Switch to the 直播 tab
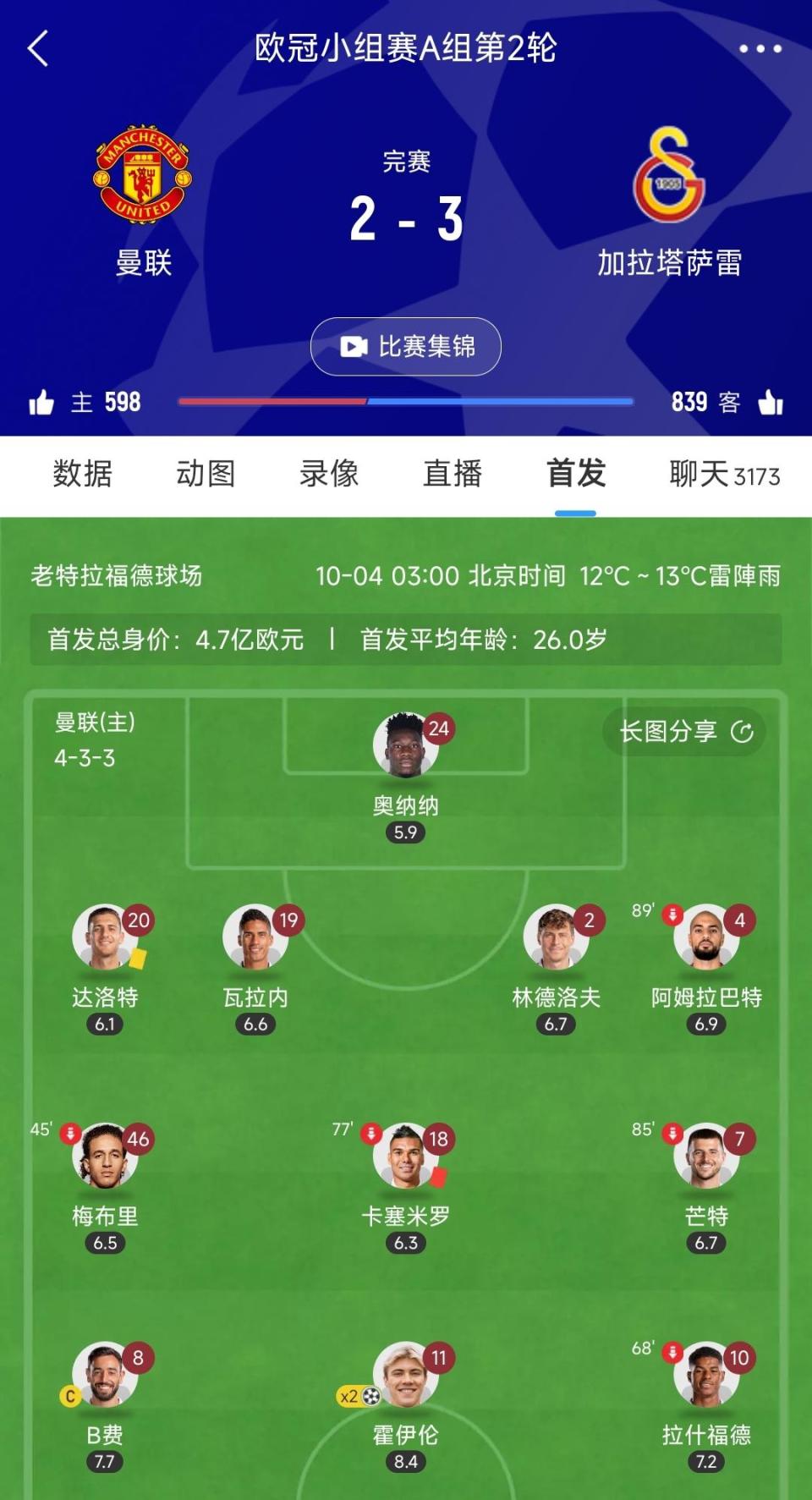The width and height of the screenshot is (812, 1500). [x=453, y=474]
